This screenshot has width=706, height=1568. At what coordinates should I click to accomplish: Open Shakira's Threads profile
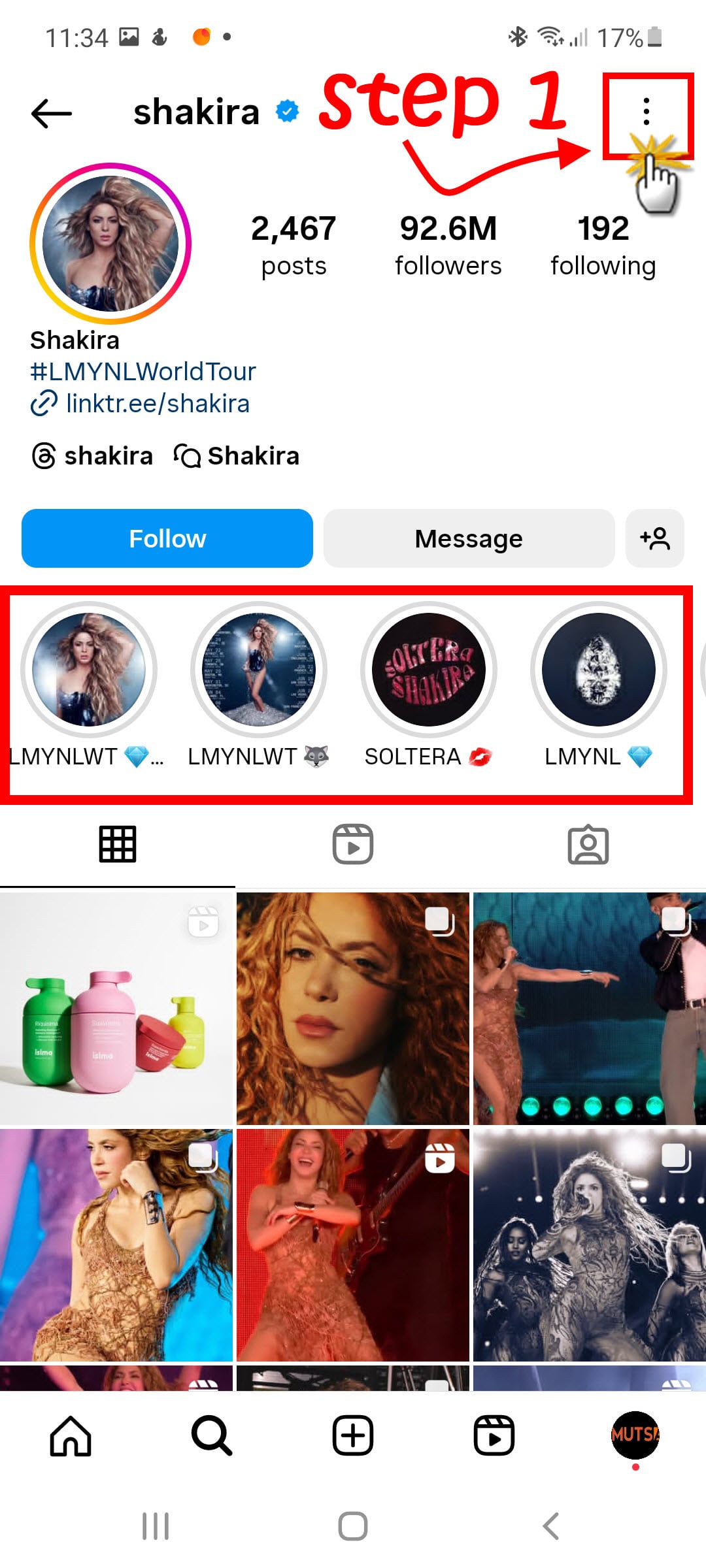tap(93, 455)
